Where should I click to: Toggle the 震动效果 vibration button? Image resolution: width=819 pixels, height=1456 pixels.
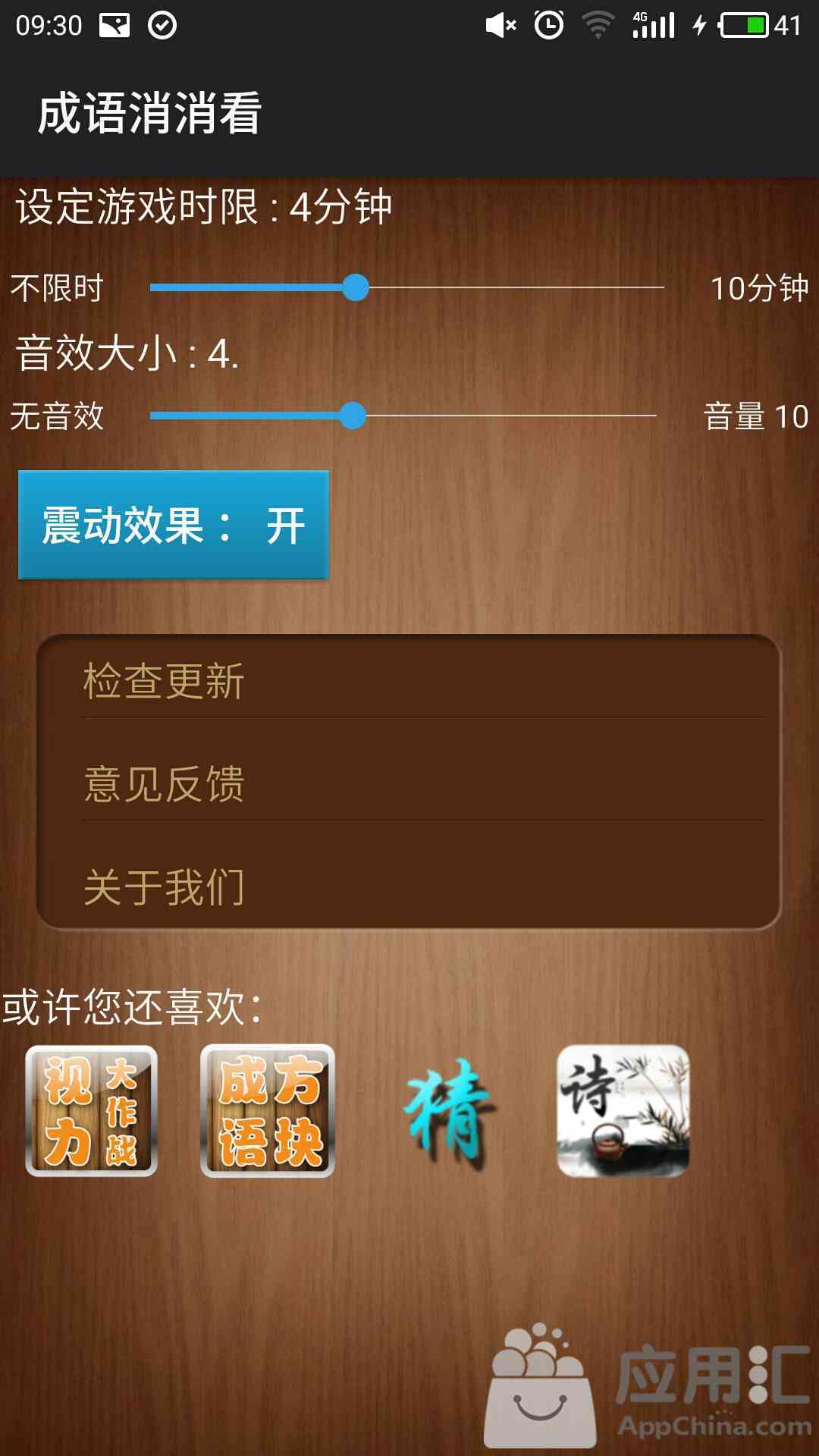pos(174,525)
